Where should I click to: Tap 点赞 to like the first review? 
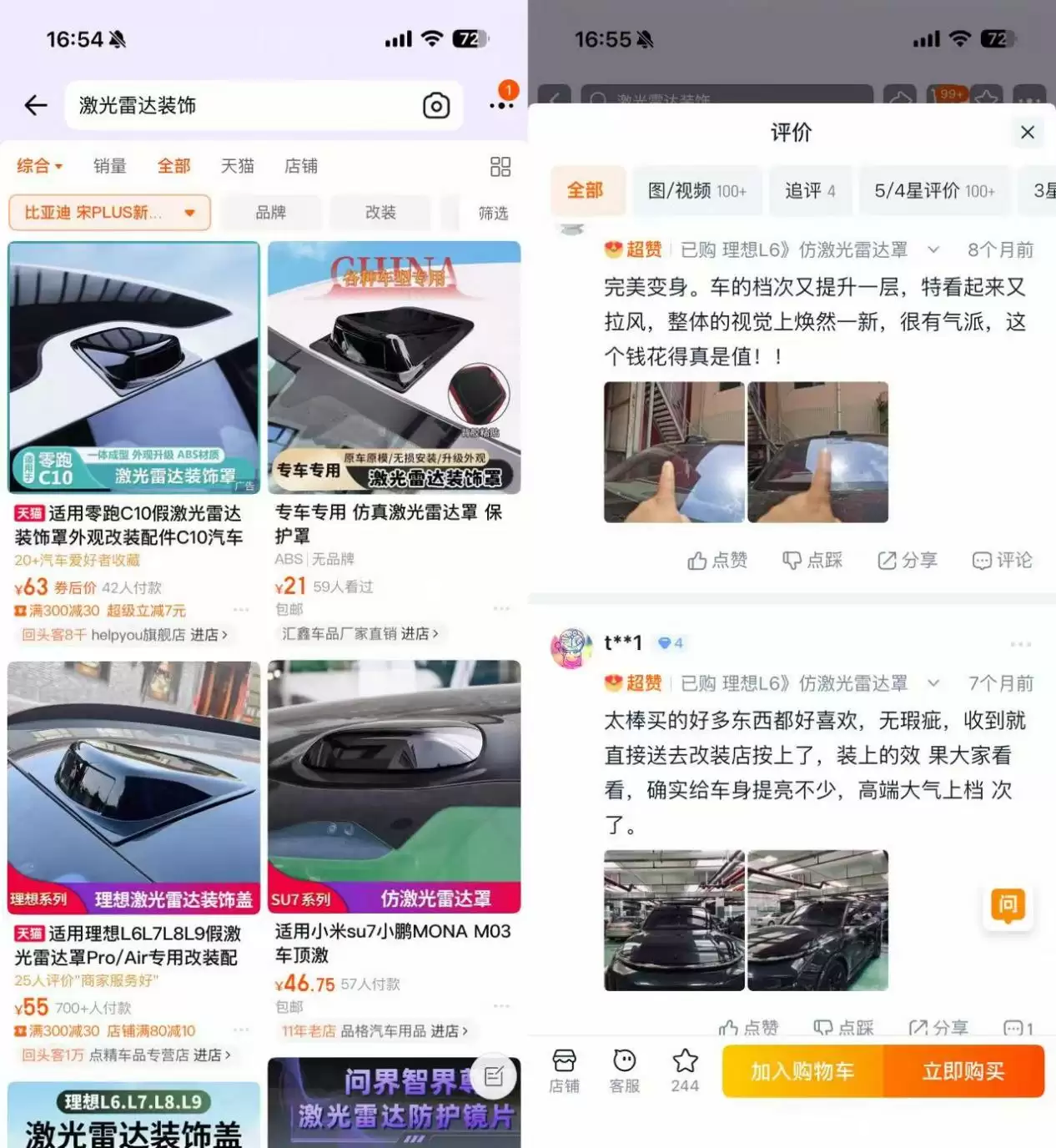[x=719, y=560]
